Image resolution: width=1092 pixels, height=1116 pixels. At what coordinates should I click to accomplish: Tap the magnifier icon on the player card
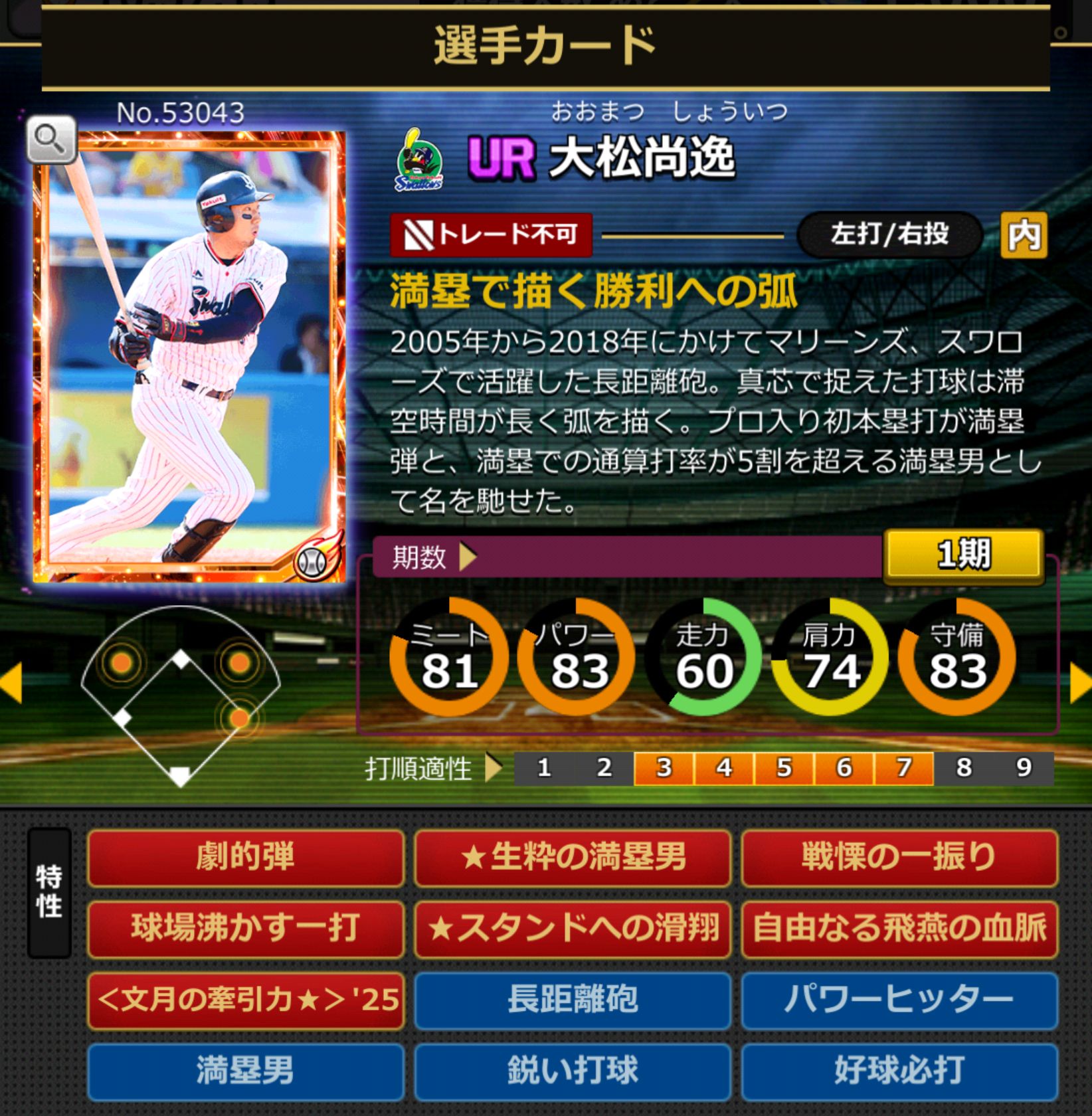[x=51, y=140]
